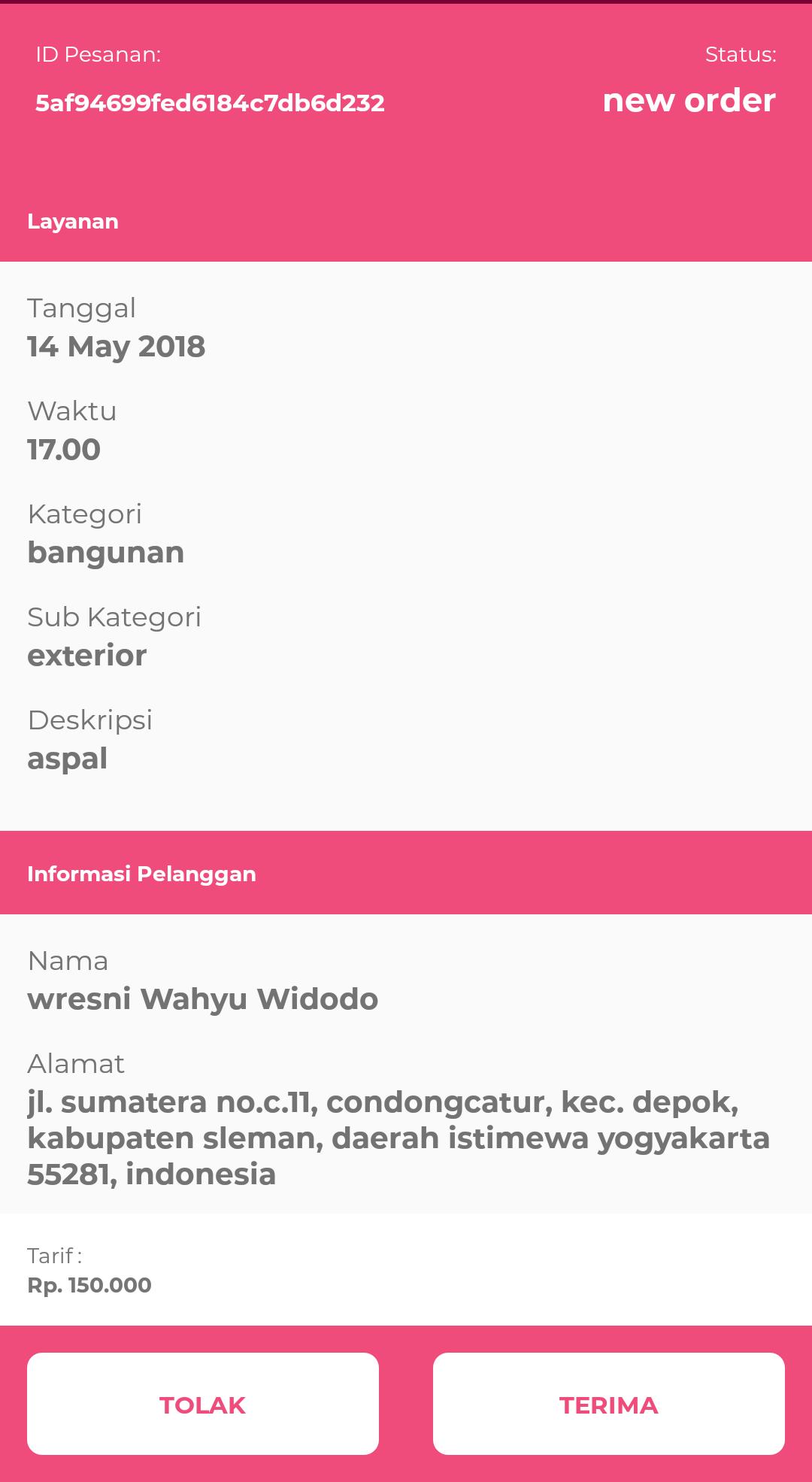Click the Sub Kategori field label
The height and width of the screenshot is (1482, 812).
click(114, 616)
